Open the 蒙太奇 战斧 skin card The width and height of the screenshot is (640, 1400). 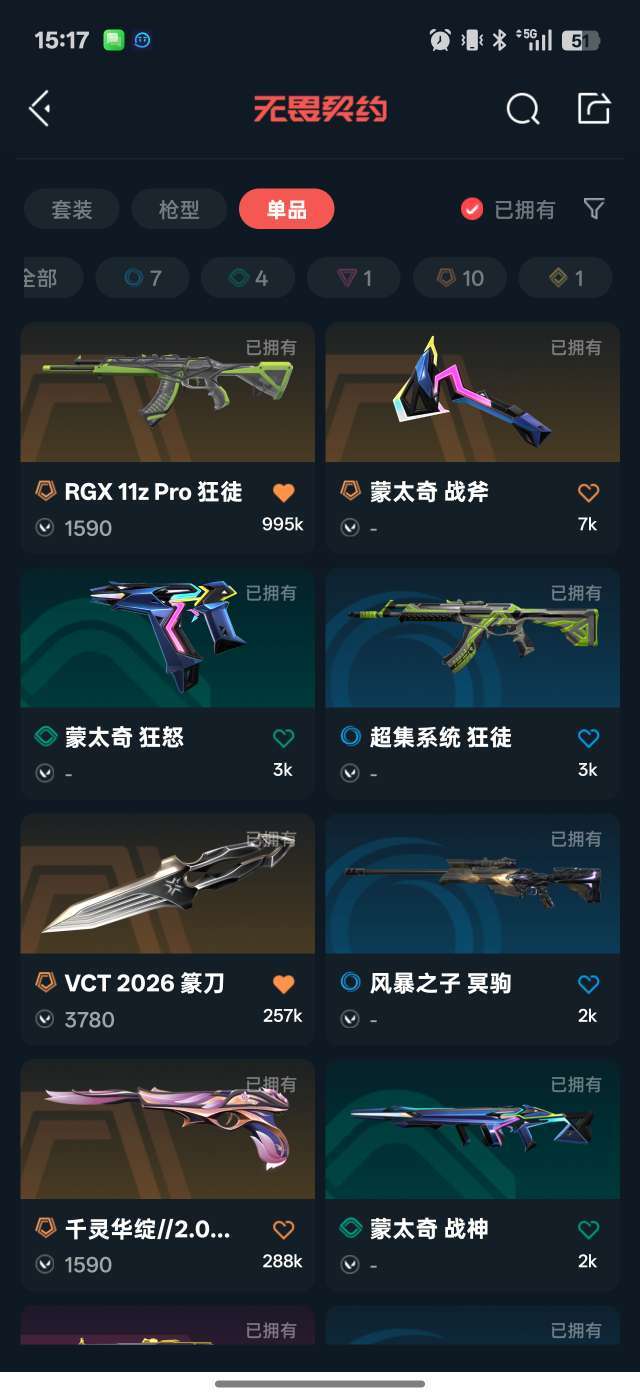pos(473,437)
